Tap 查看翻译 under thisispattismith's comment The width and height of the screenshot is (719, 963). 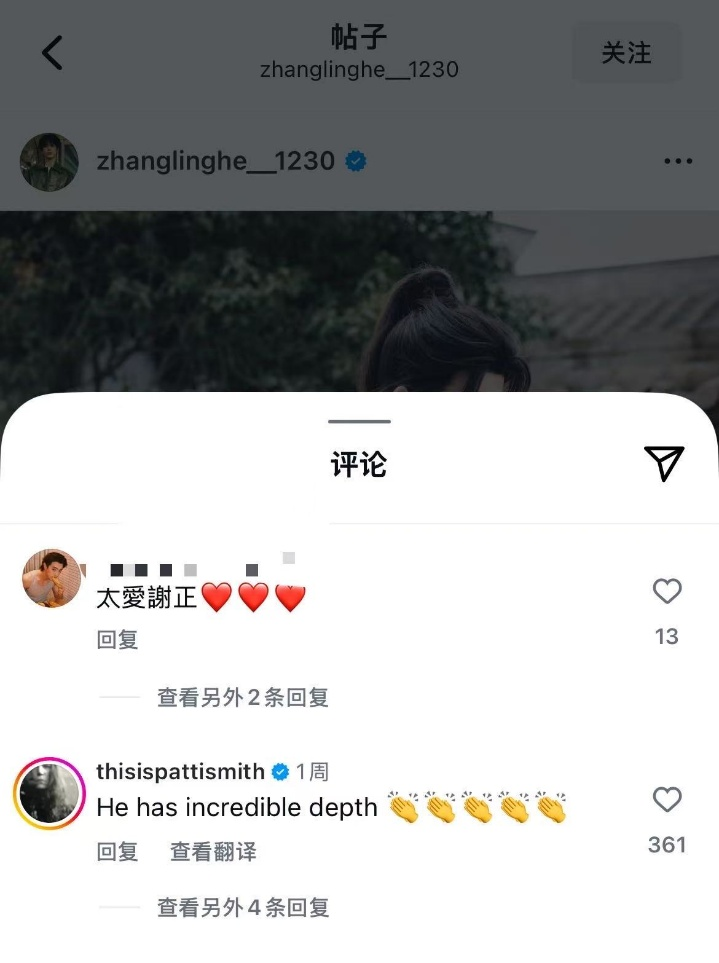[213, 852]
